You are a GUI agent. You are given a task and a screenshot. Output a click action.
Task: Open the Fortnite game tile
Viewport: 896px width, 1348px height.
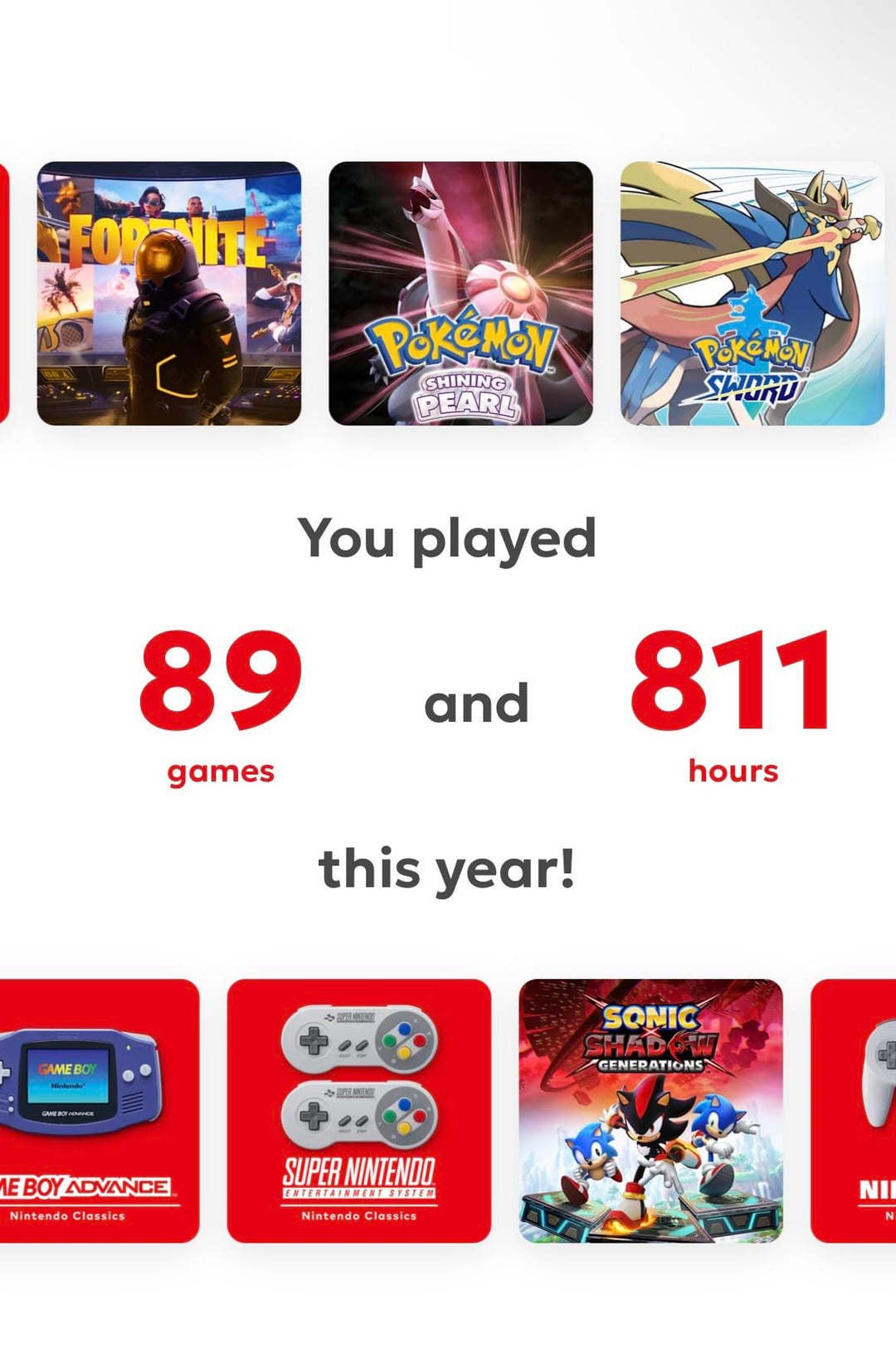tap(168, 293)
